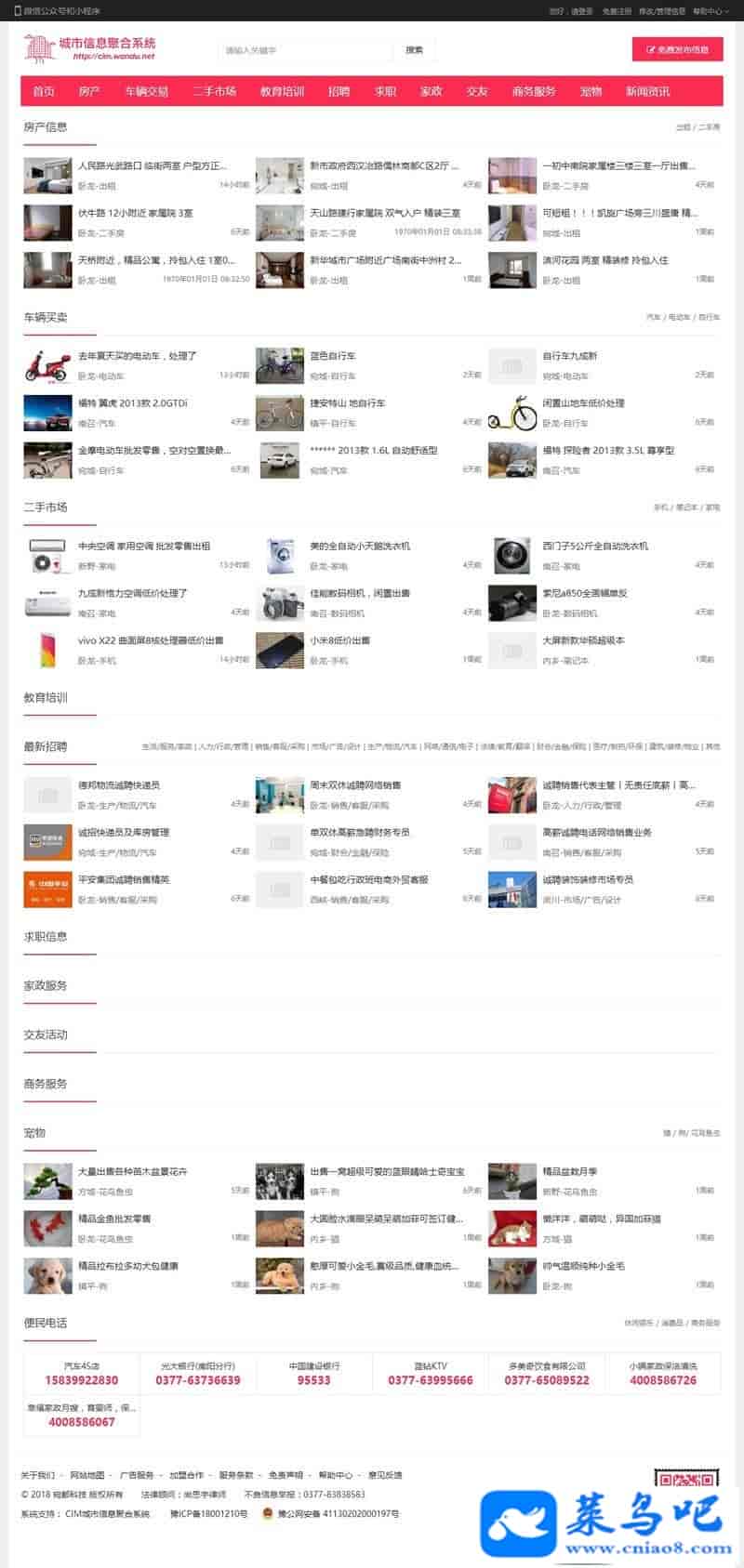Open pet listing 精品拉布拉多幼犬包健康
The width and height of the screenshot is (744, 1568).
(128, 1266)
